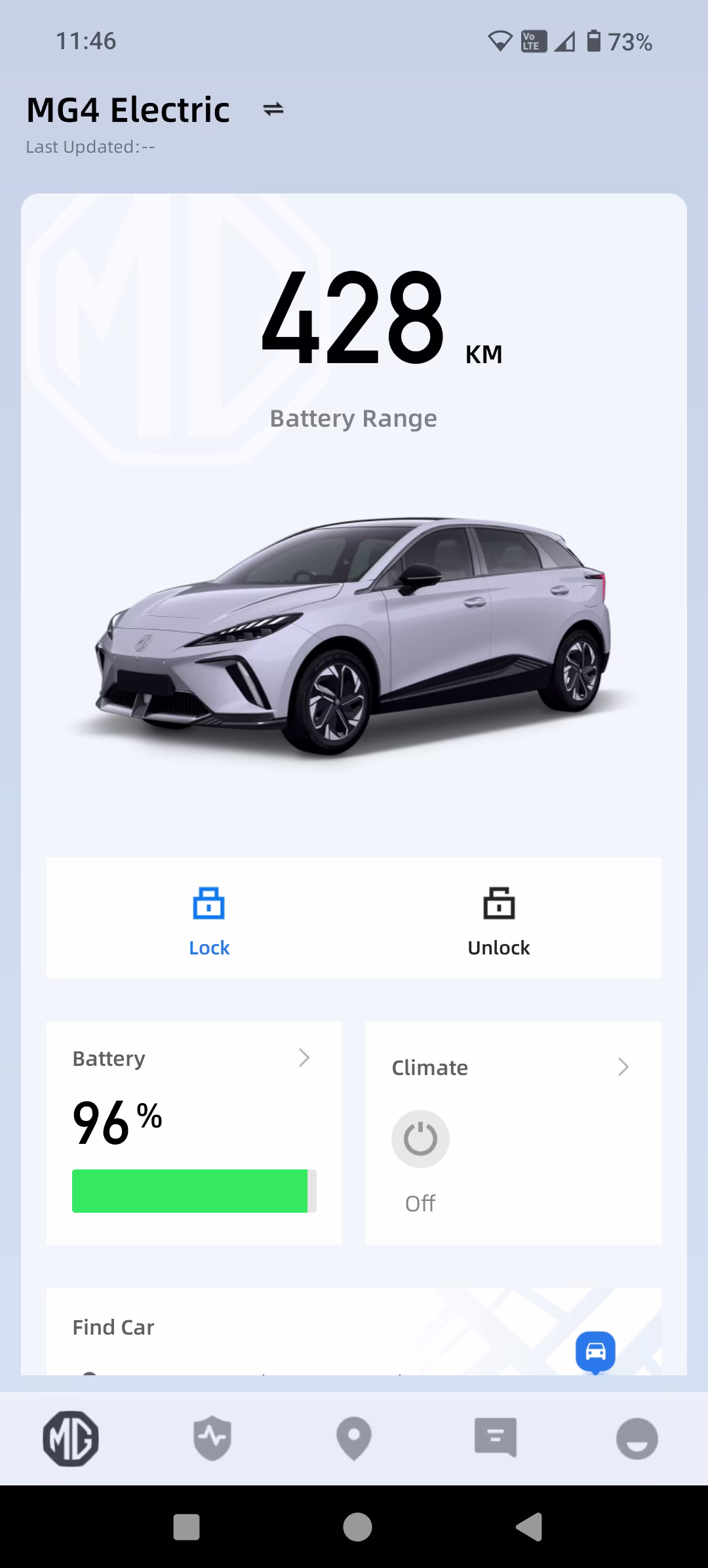Switch to the location pin tab

click(x=354, y=1438)
